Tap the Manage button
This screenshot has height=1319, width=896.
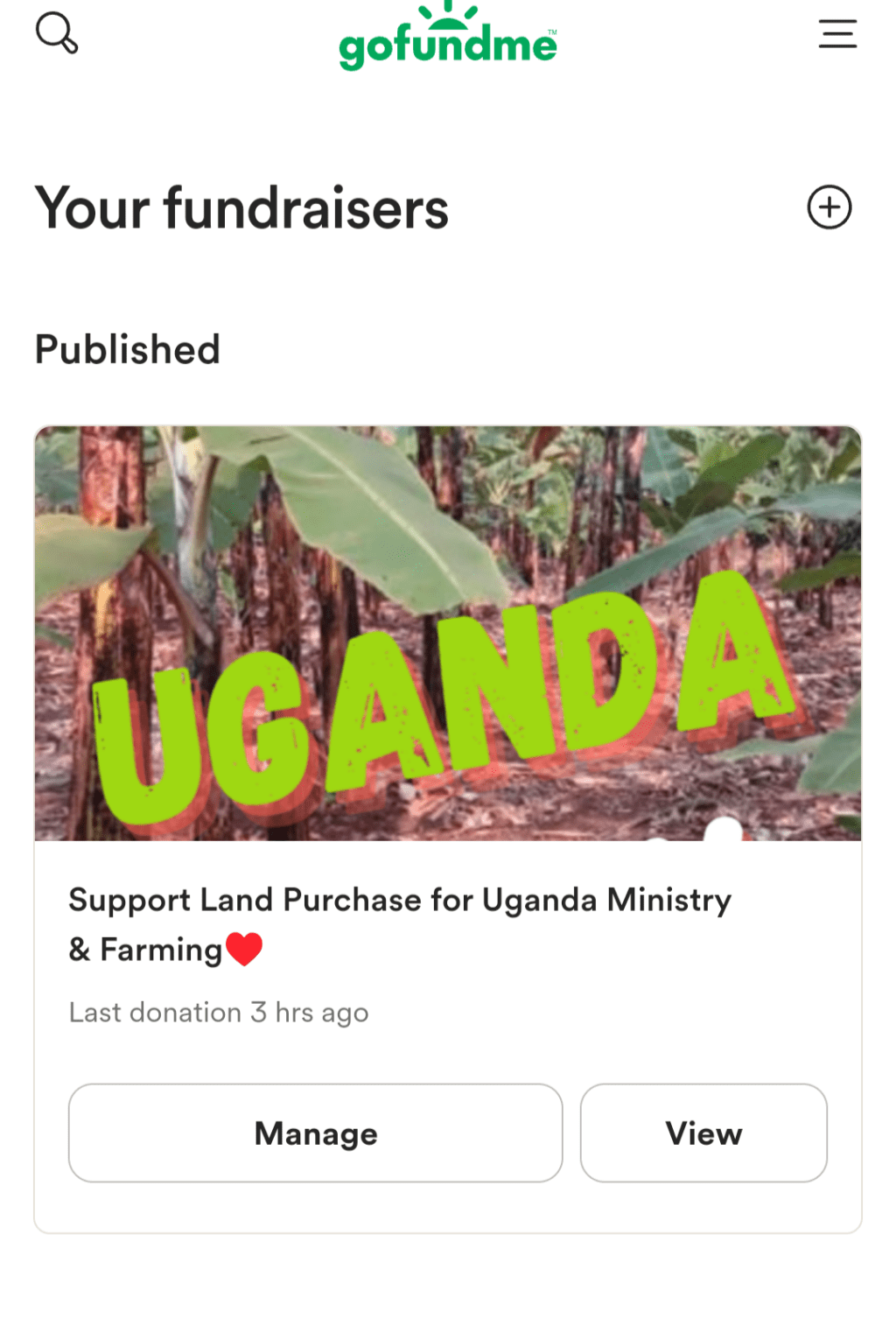(315, 1133)
